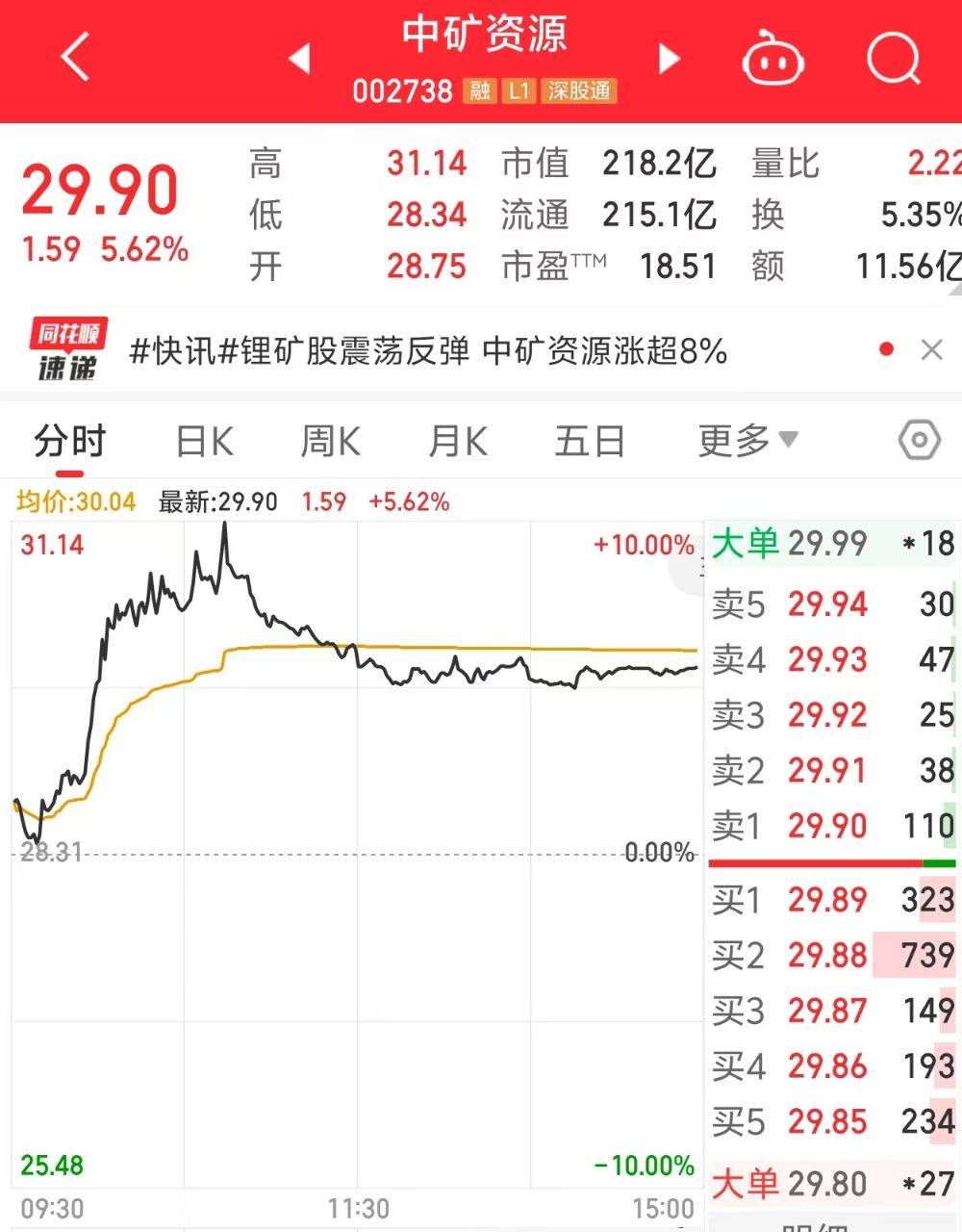
Task: Go back using the top-left arrow
Action: tap(75, 58)
